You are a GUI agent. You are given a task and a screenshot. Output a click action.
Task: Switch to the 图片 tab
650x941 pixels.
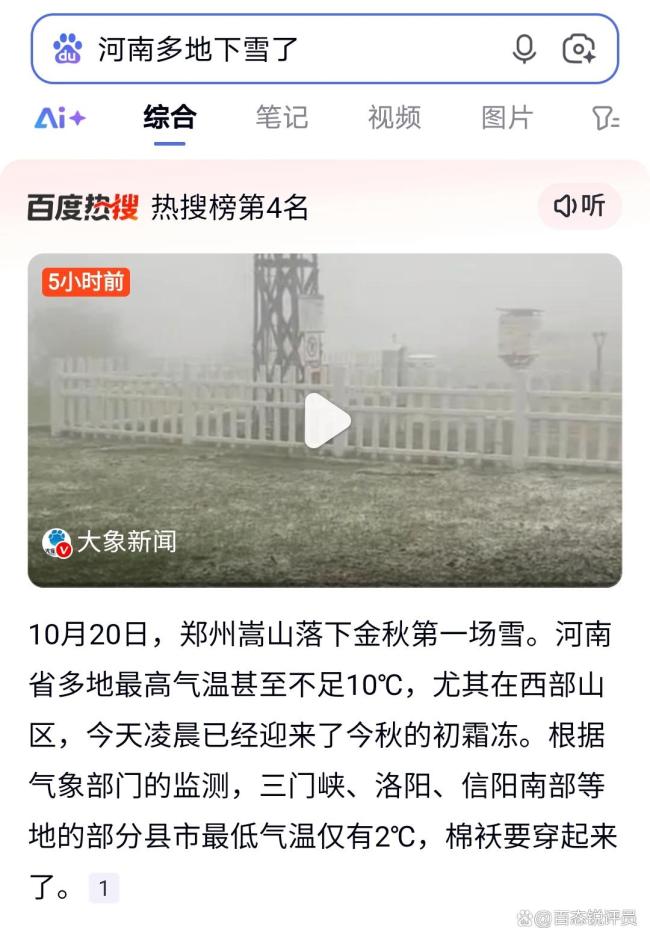point(506,118)
